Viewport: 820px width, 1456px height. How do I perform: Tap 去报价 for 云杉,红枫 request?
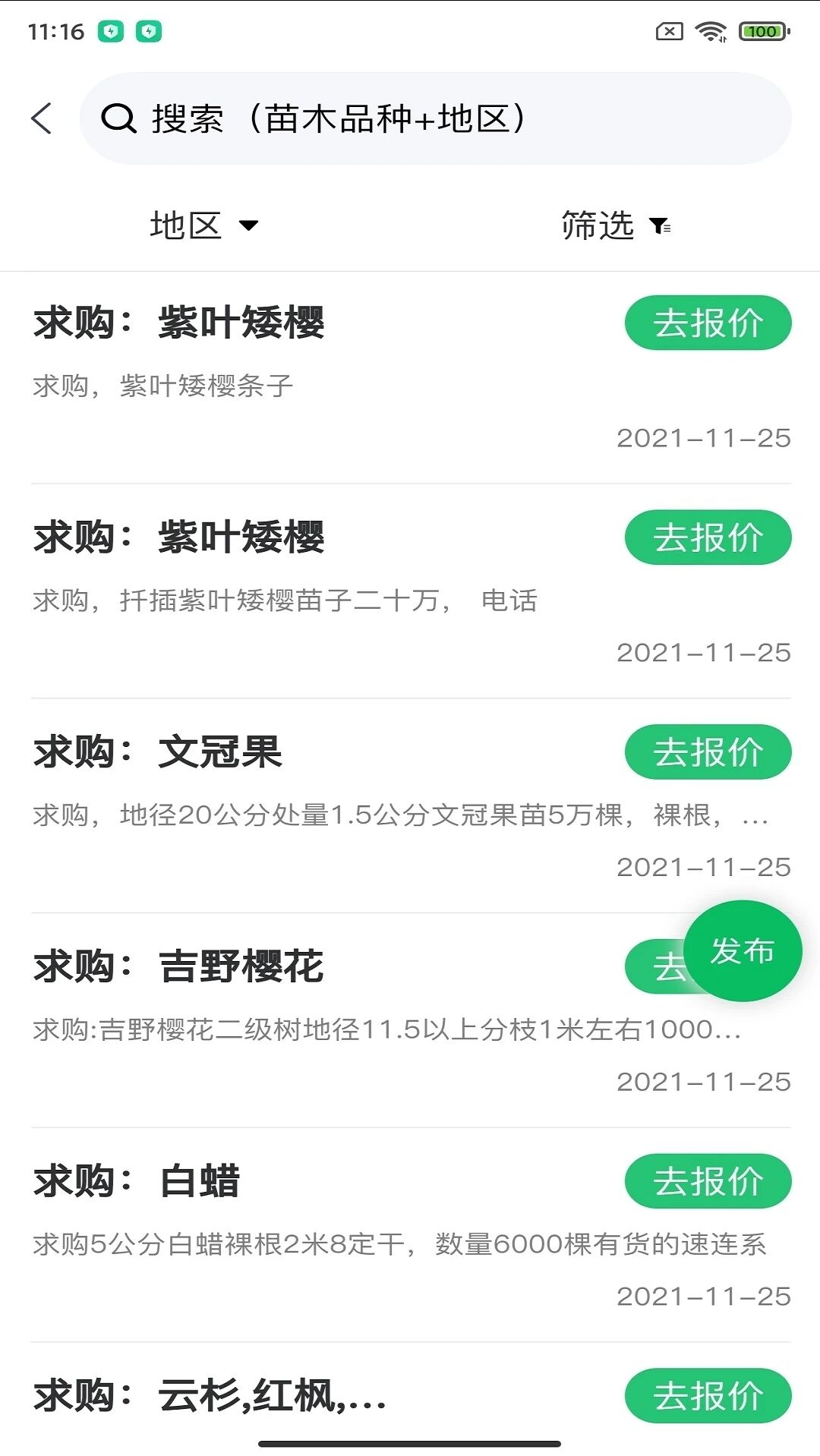coord(708,1396)
